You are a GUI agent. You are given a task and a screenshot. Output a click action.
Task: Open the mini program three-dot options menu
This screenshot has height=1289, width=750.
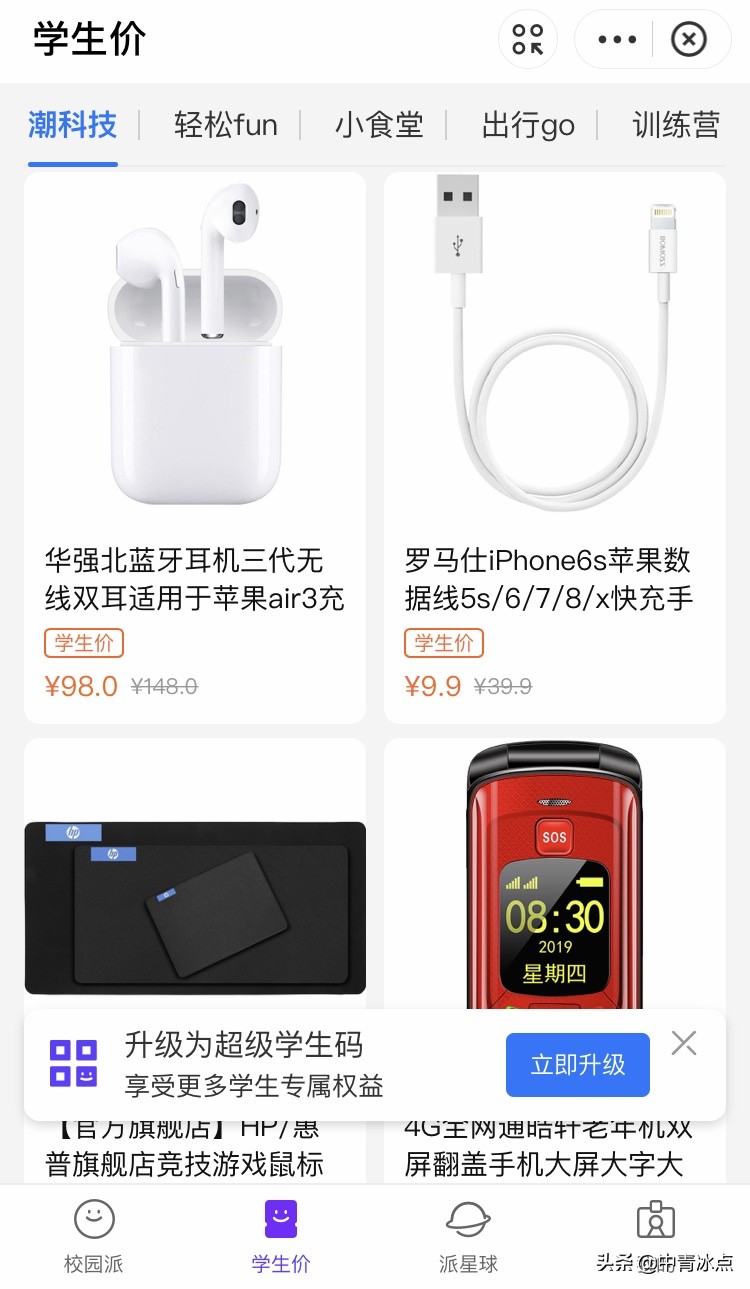(x=616, y=39)
